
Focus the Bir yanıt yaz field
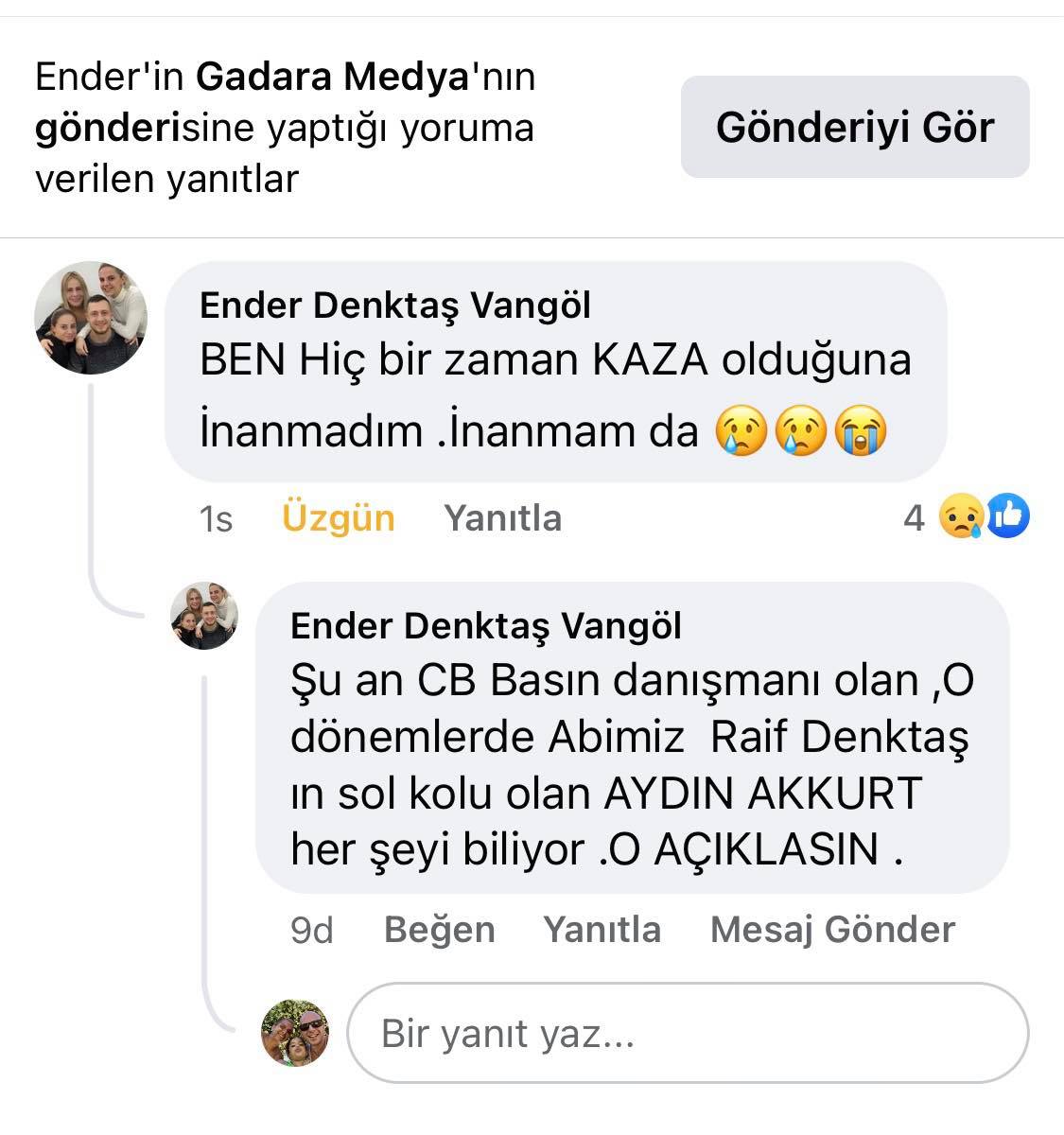click(687, 1034)
